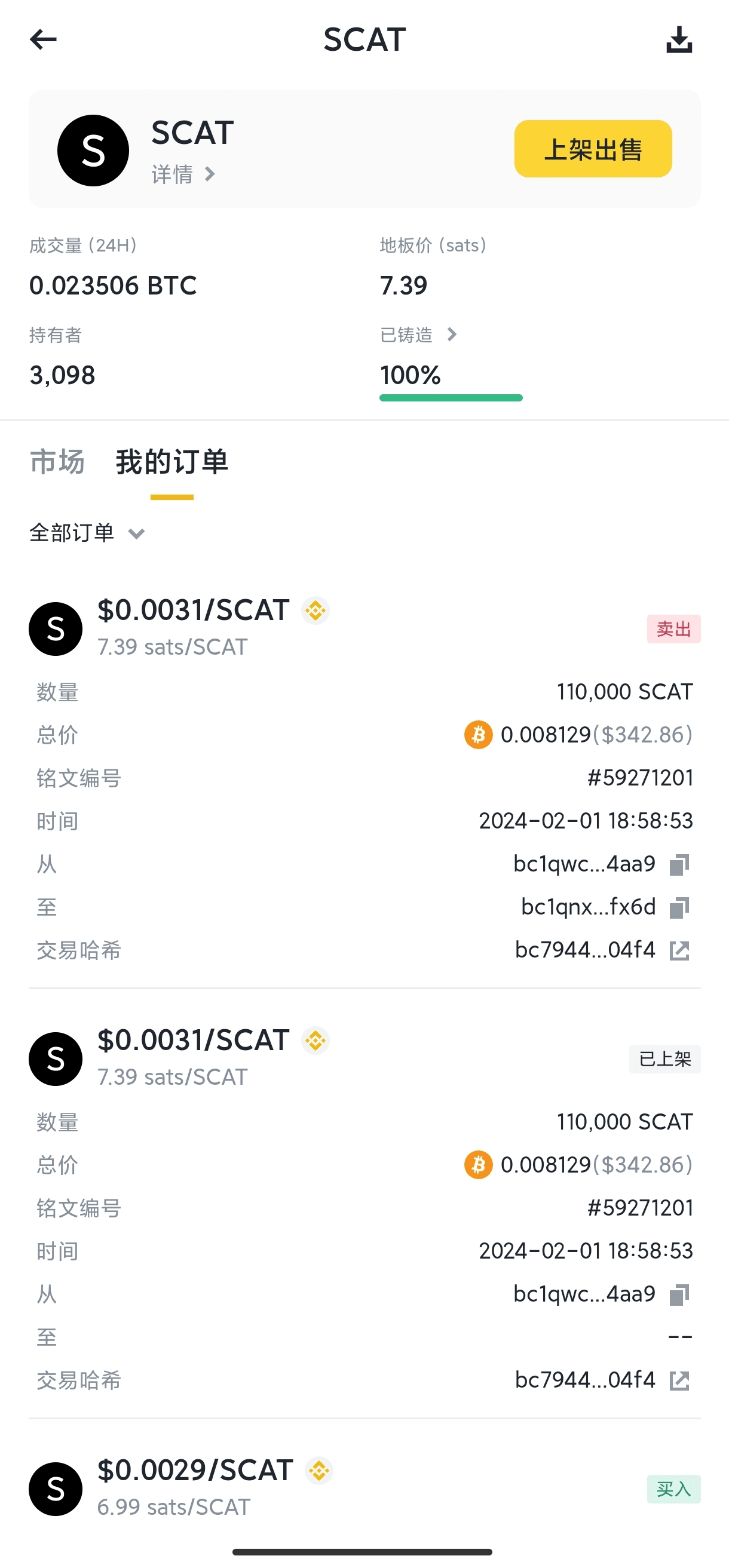Switch to the 市场 tab
Viewport: 729px width, 1568px height.
[x=57, y=462]
